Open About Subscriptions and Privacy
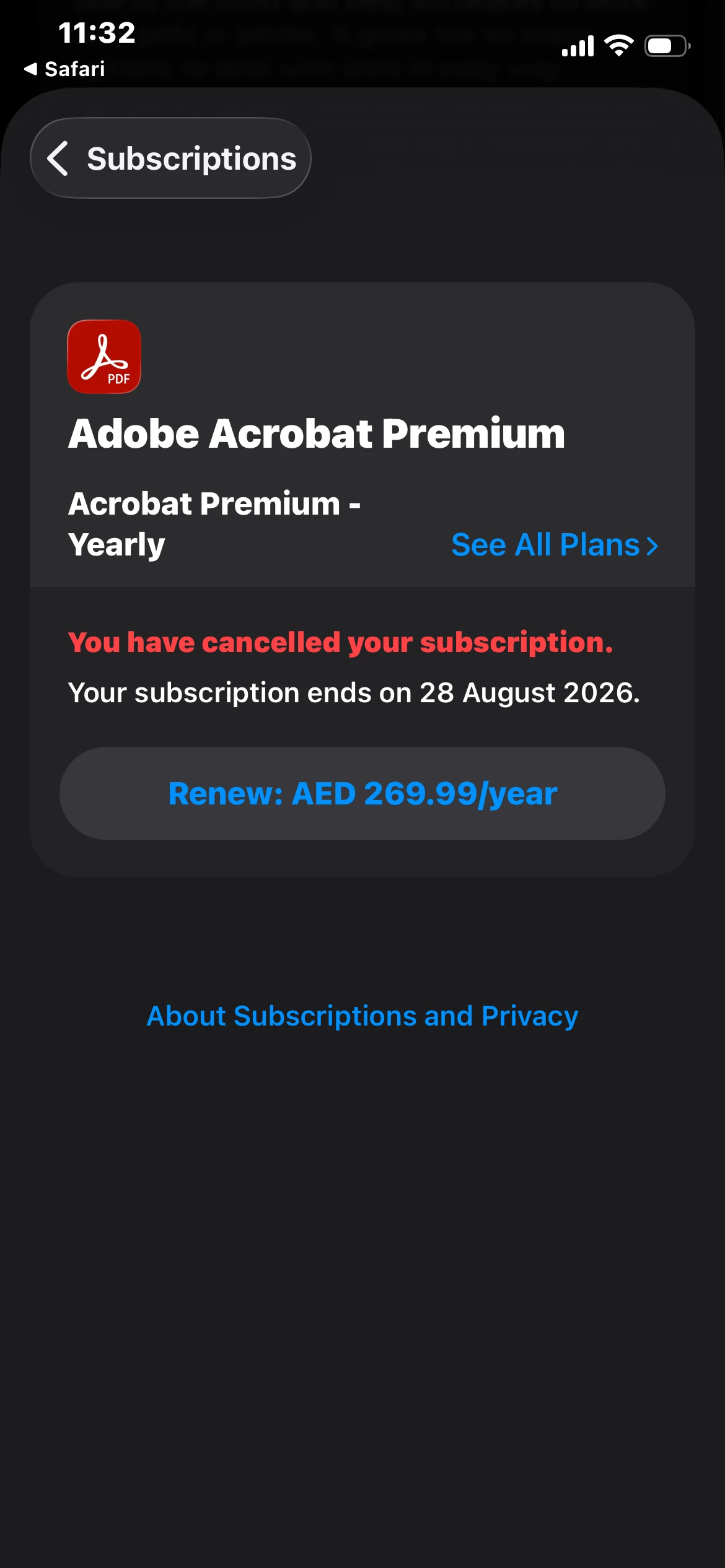 click(x=362, y=1016)
